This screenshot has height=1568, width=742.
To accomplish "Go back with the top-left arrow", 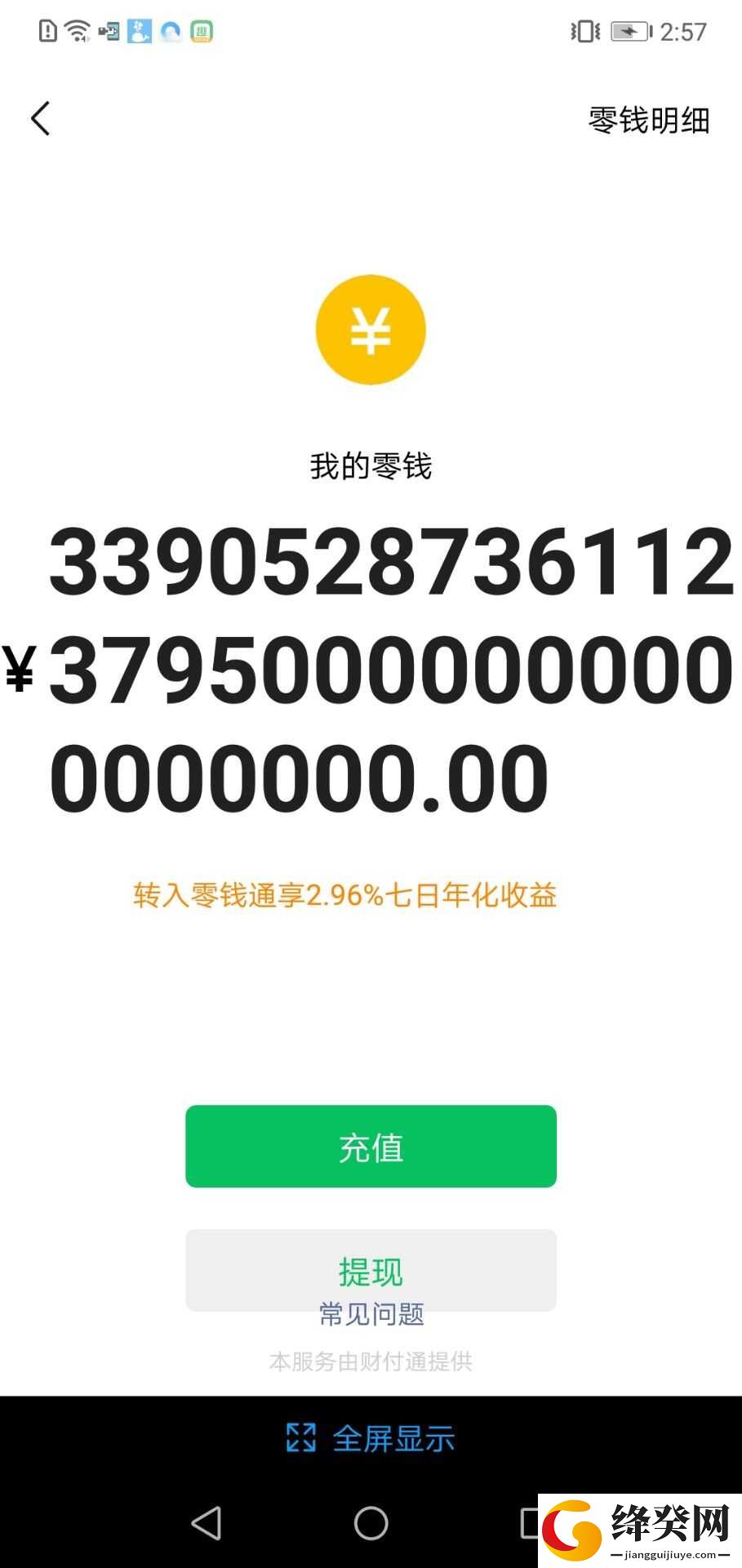I will pos(41,119).
